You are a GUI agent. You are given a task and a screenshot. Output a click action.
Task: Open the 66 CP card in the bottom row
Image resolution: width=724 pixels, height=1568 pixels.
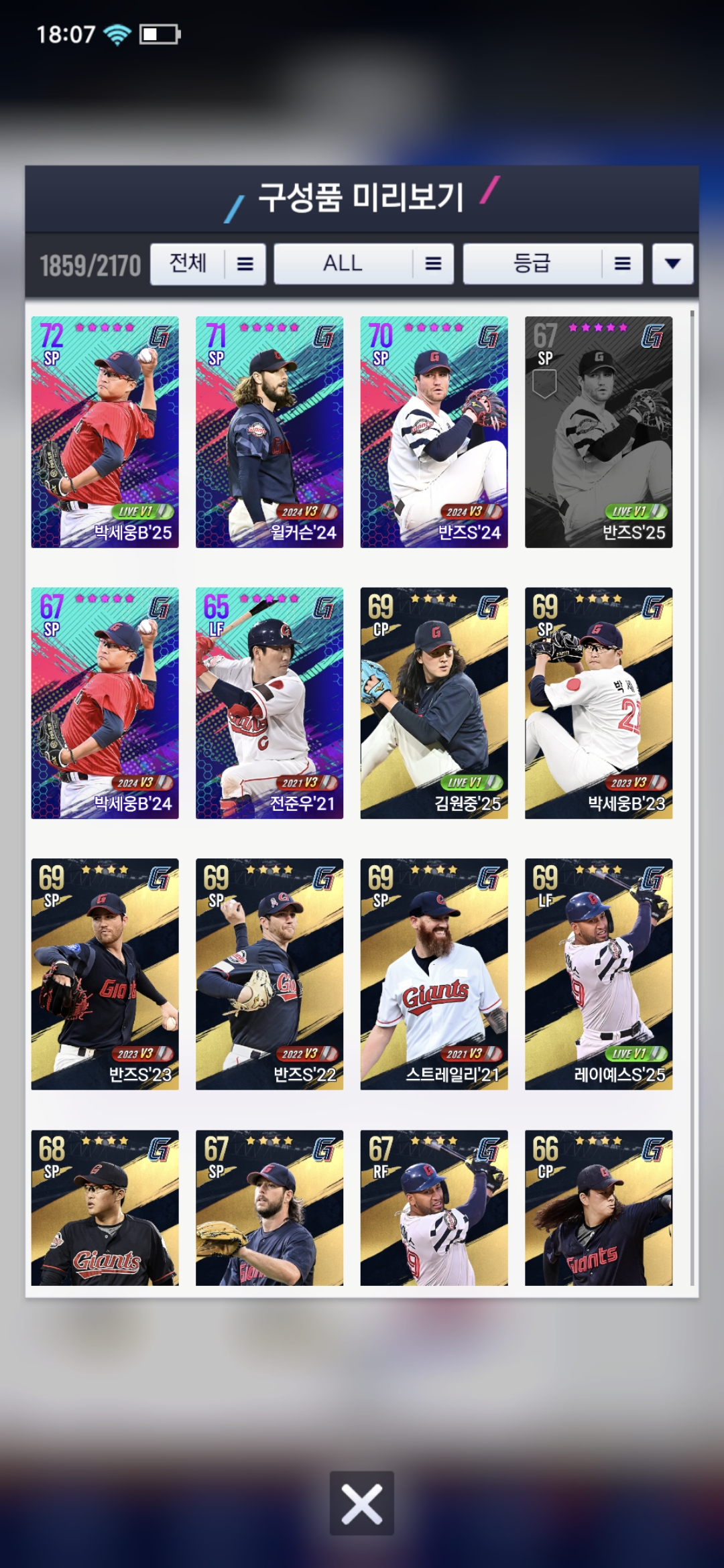click(599, 1207)
